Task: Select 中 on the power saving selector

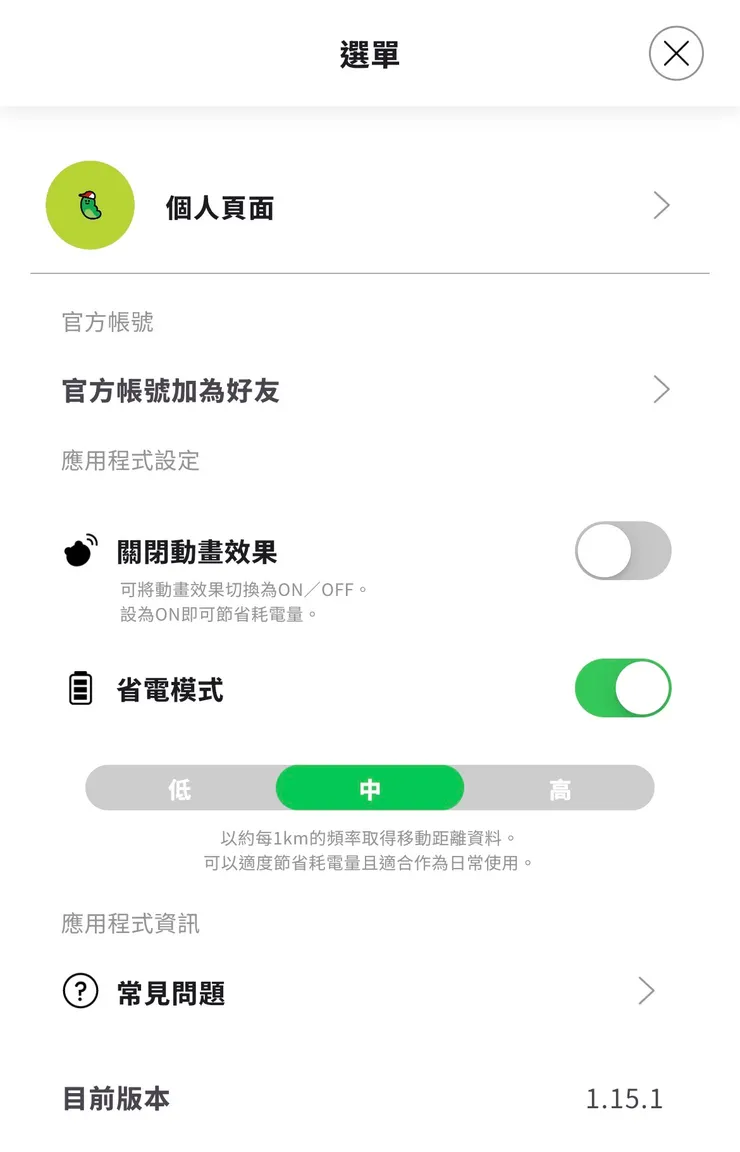Action: click(370, 788)
